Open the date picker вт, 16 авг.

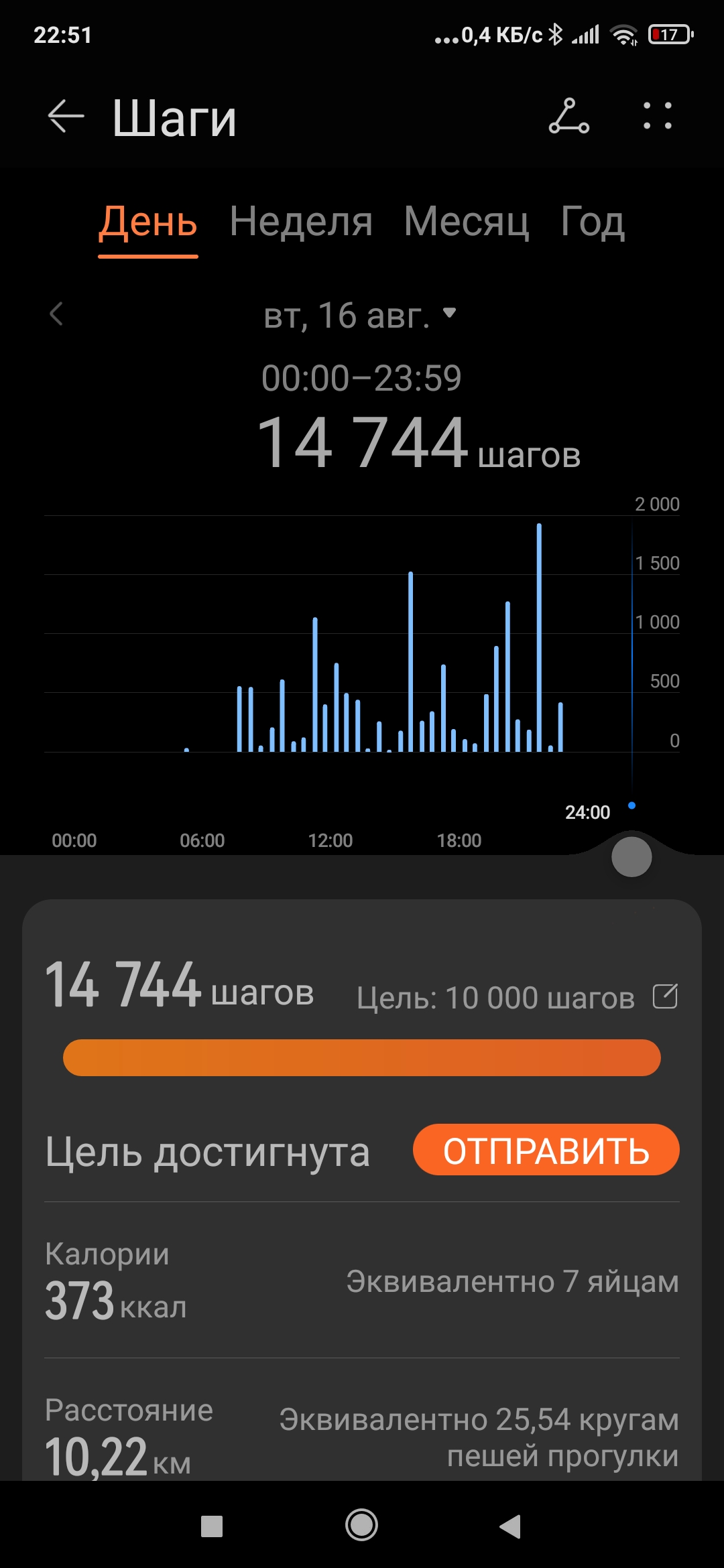click(361, 315)
